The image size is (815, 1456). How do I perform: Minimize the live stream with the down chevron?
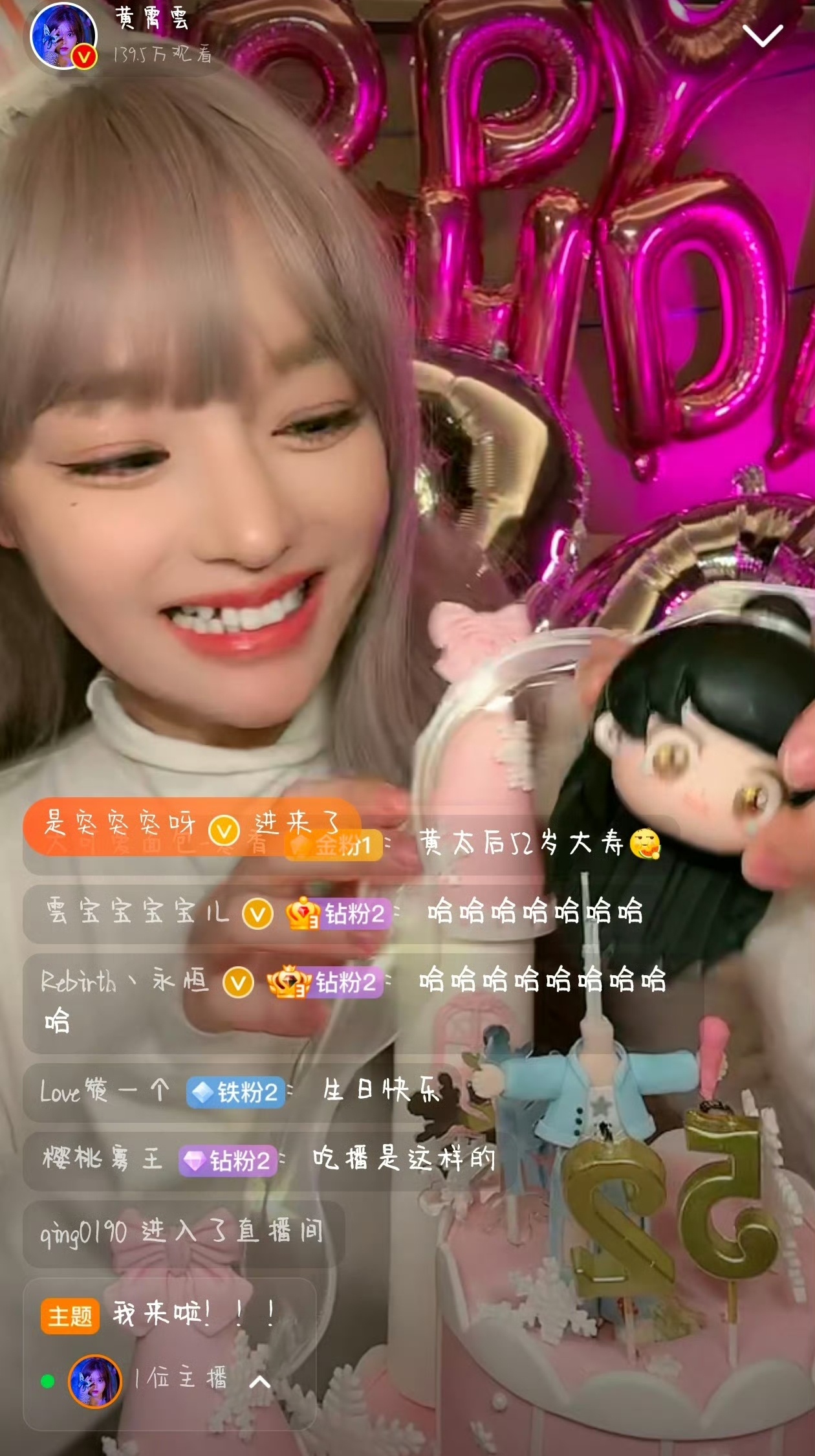tap(763, 36)
